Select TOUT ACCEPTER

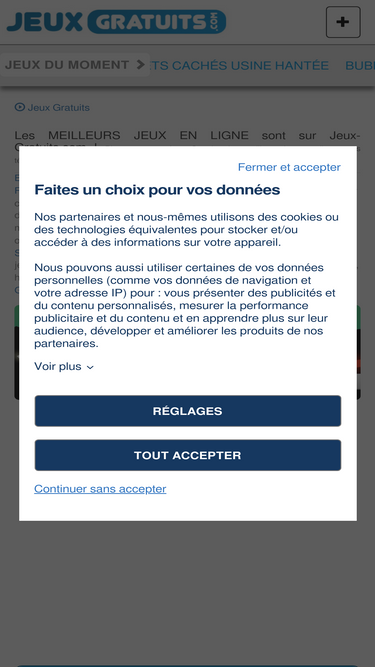pyautogui.click(x=188, y=455)
